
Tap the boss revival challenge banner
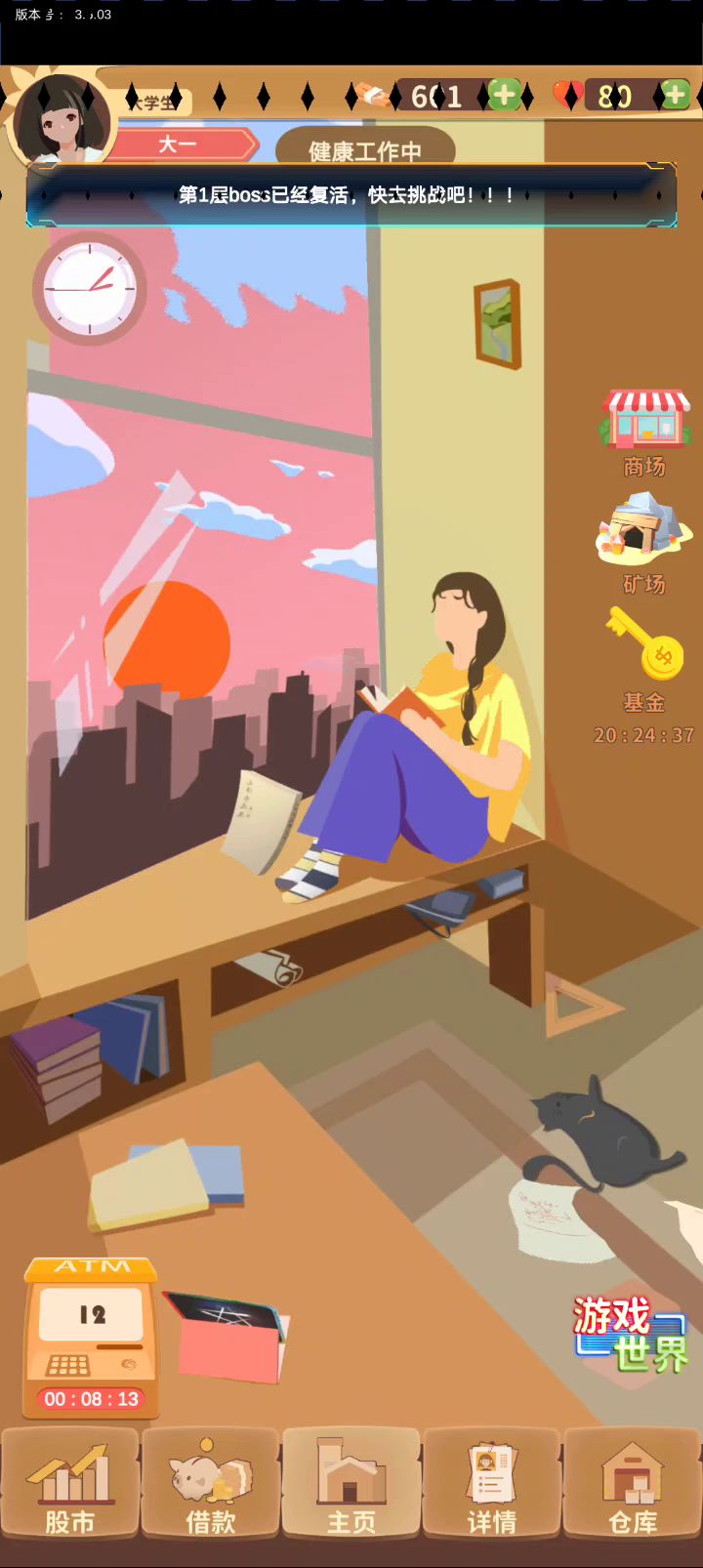[351, 195]
